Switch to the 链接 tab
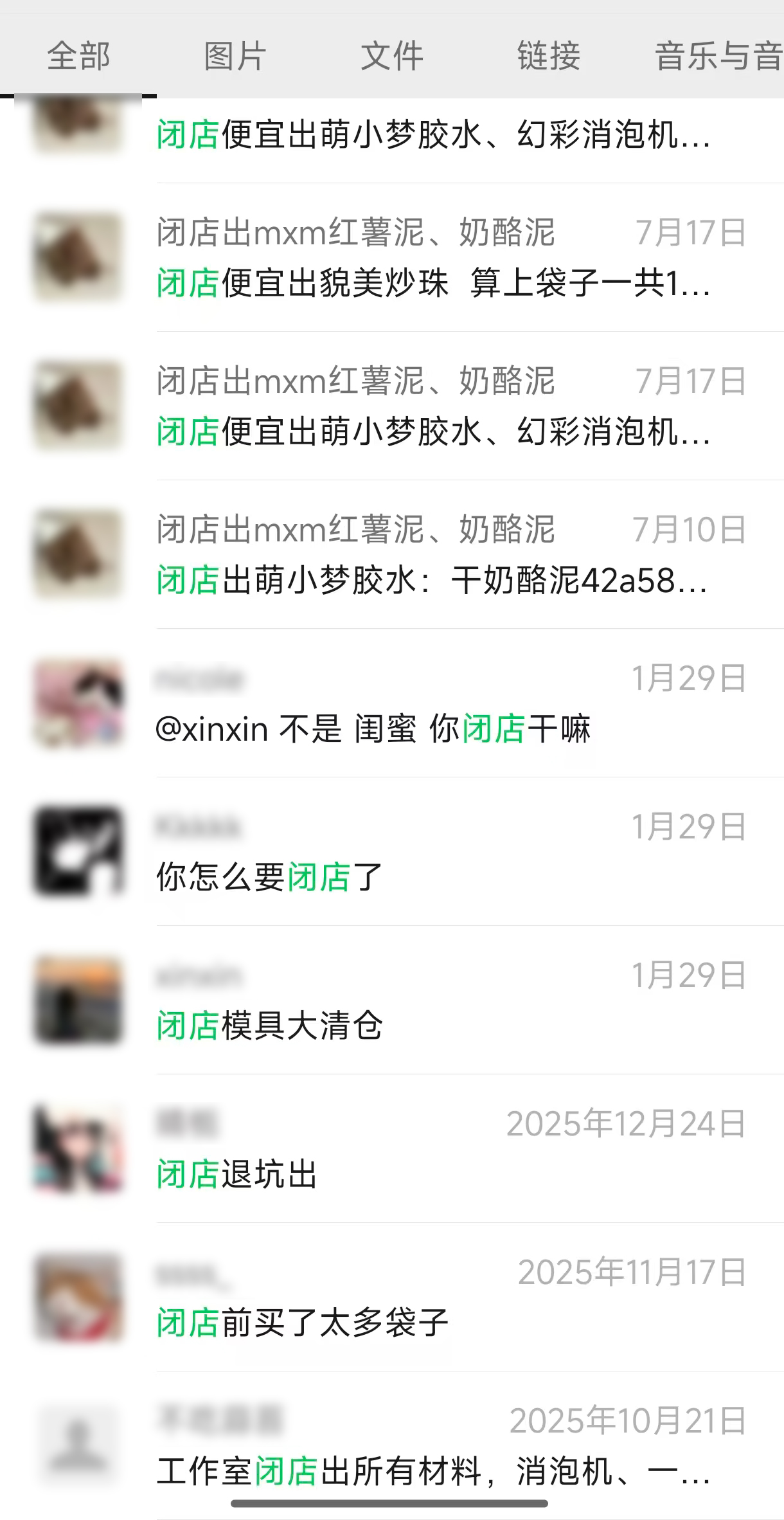Viewport: 784px width, 1520px height. coord(549,56)
